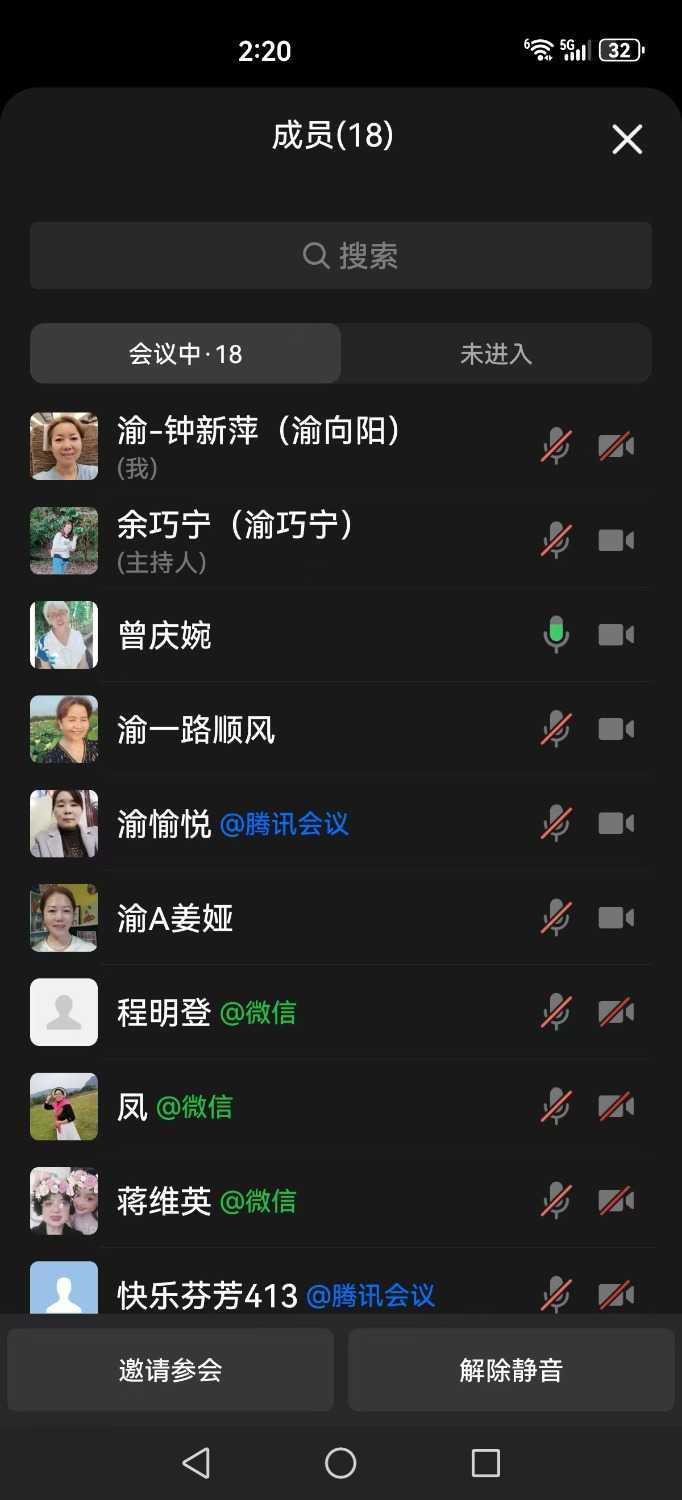Go back with the system back button
This screenshot has height=1500, width=682.
coord(196,1464)
